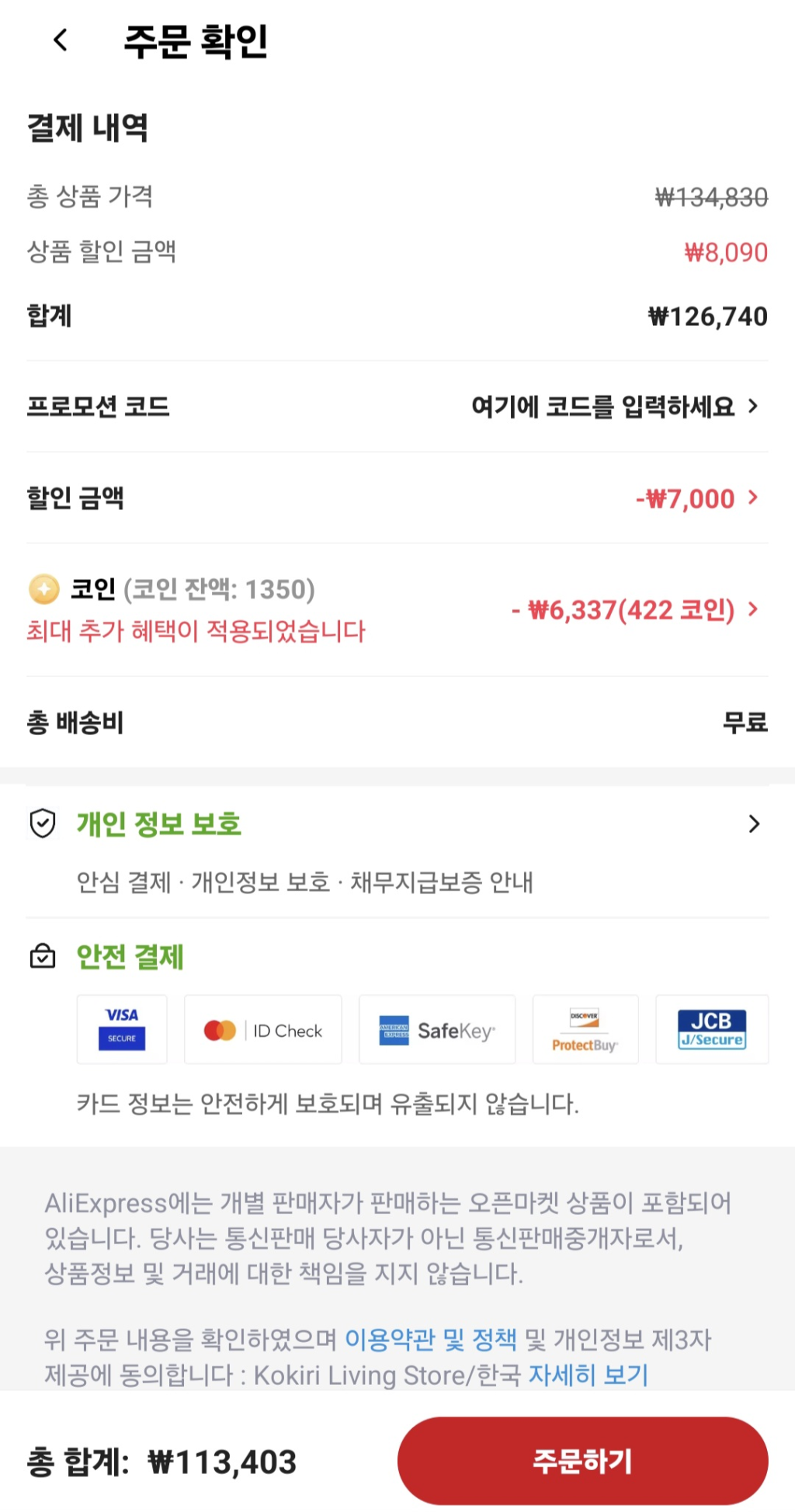Expand 개인 정보 보호 information
This screenshot has width=795, height=1512.
(752, 824)
